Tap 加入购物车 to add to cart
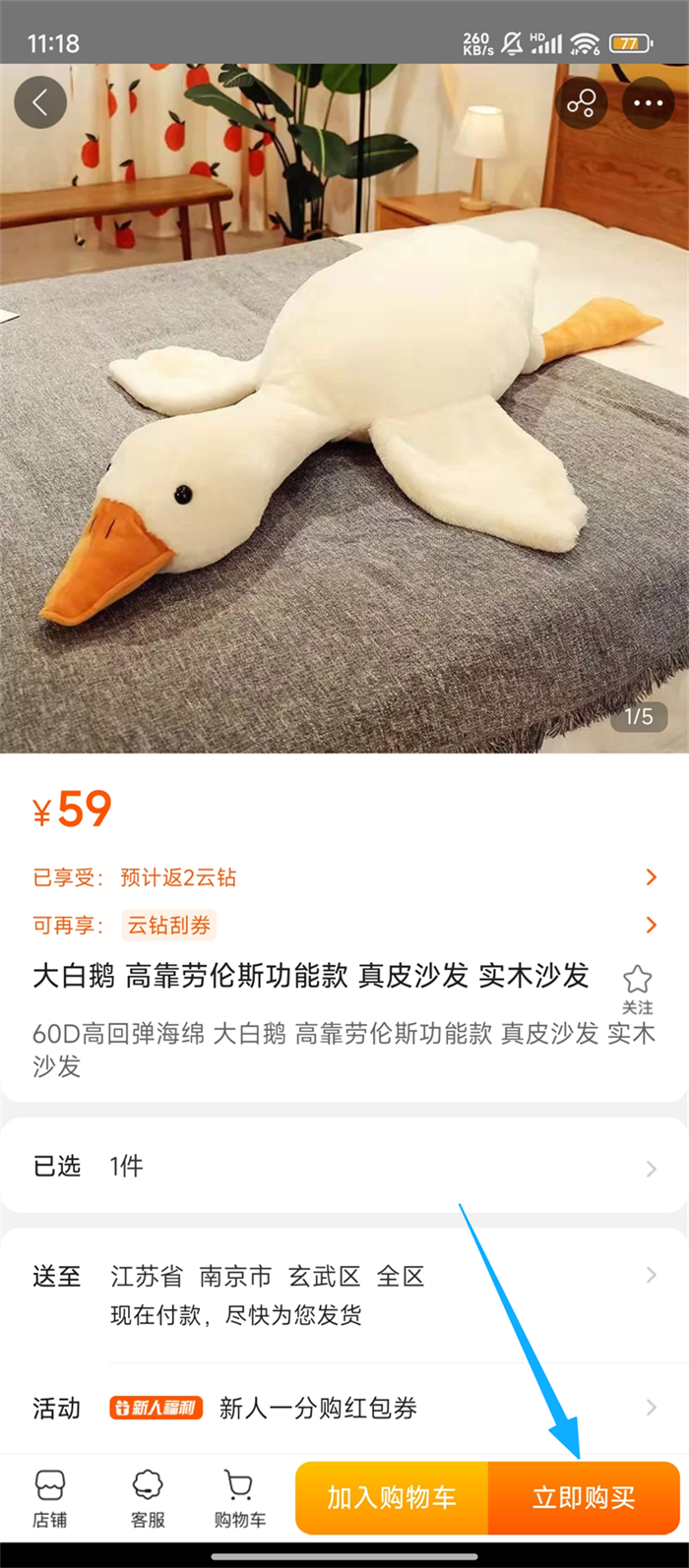Image resolution: width=689 pixels, height=1568 pixels. click(392, 1498)
